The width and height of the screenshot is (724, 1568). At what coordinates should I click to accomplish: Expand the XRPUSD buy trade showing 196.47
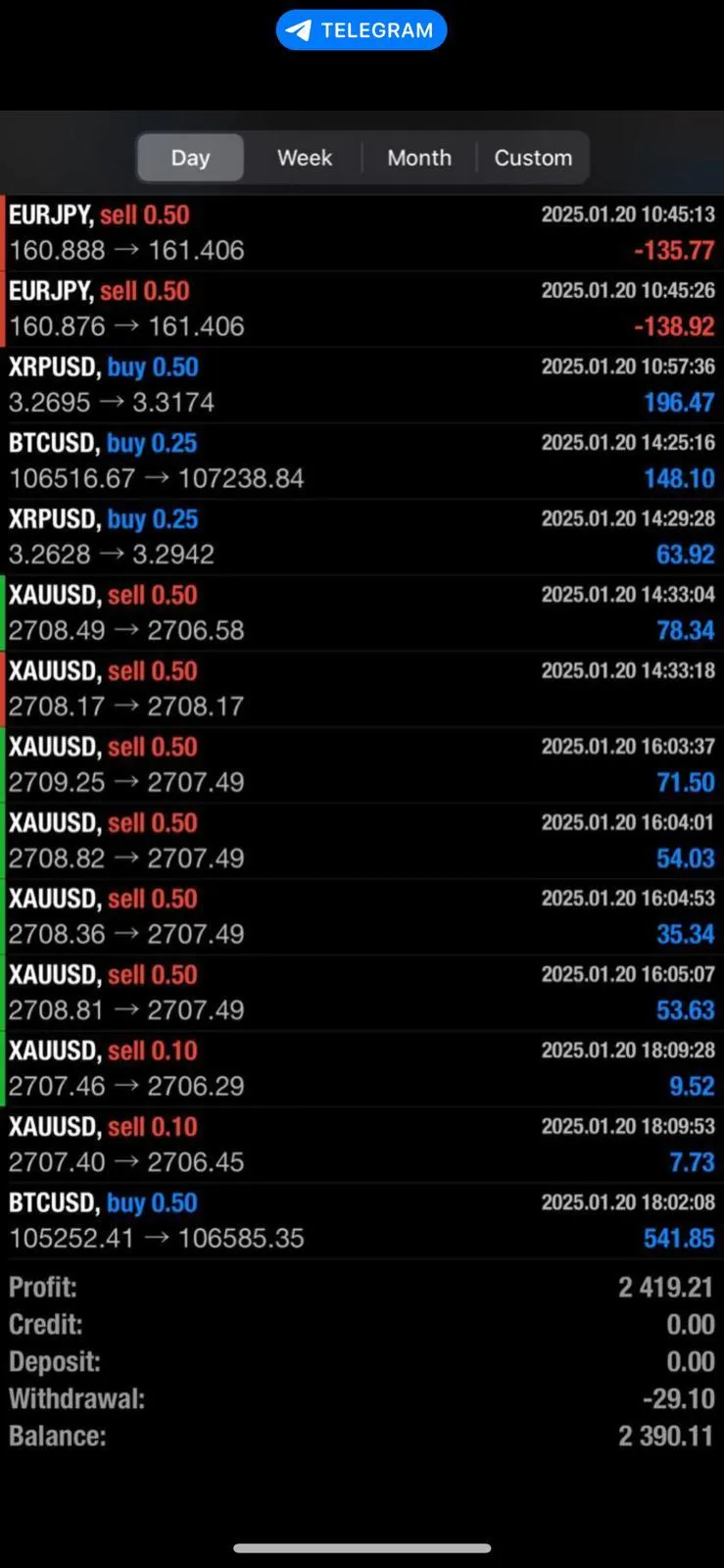click(x=362, y=385)
